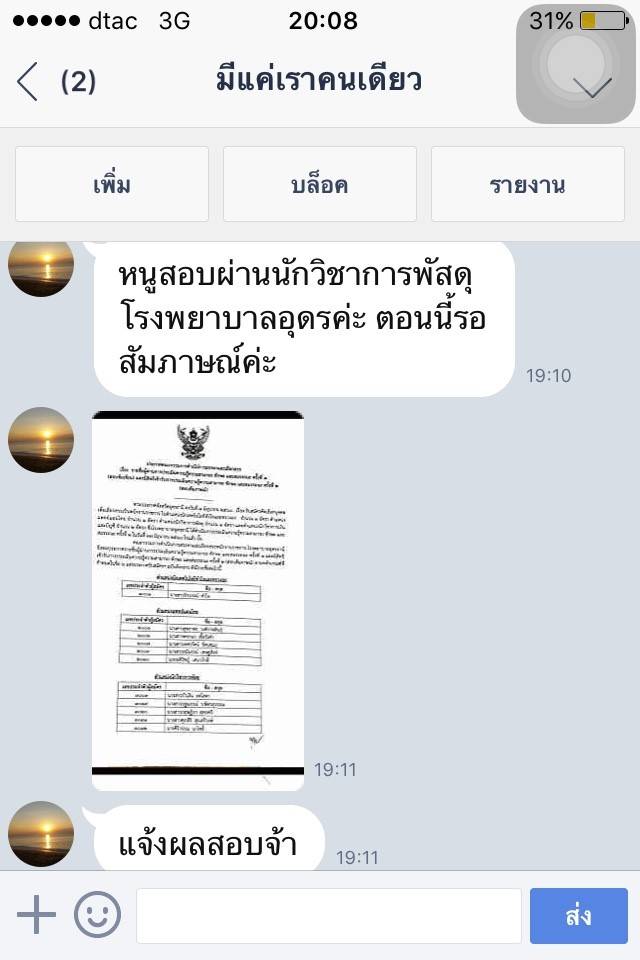Focus the message text field
640x960 pixels.
point(328,915)
